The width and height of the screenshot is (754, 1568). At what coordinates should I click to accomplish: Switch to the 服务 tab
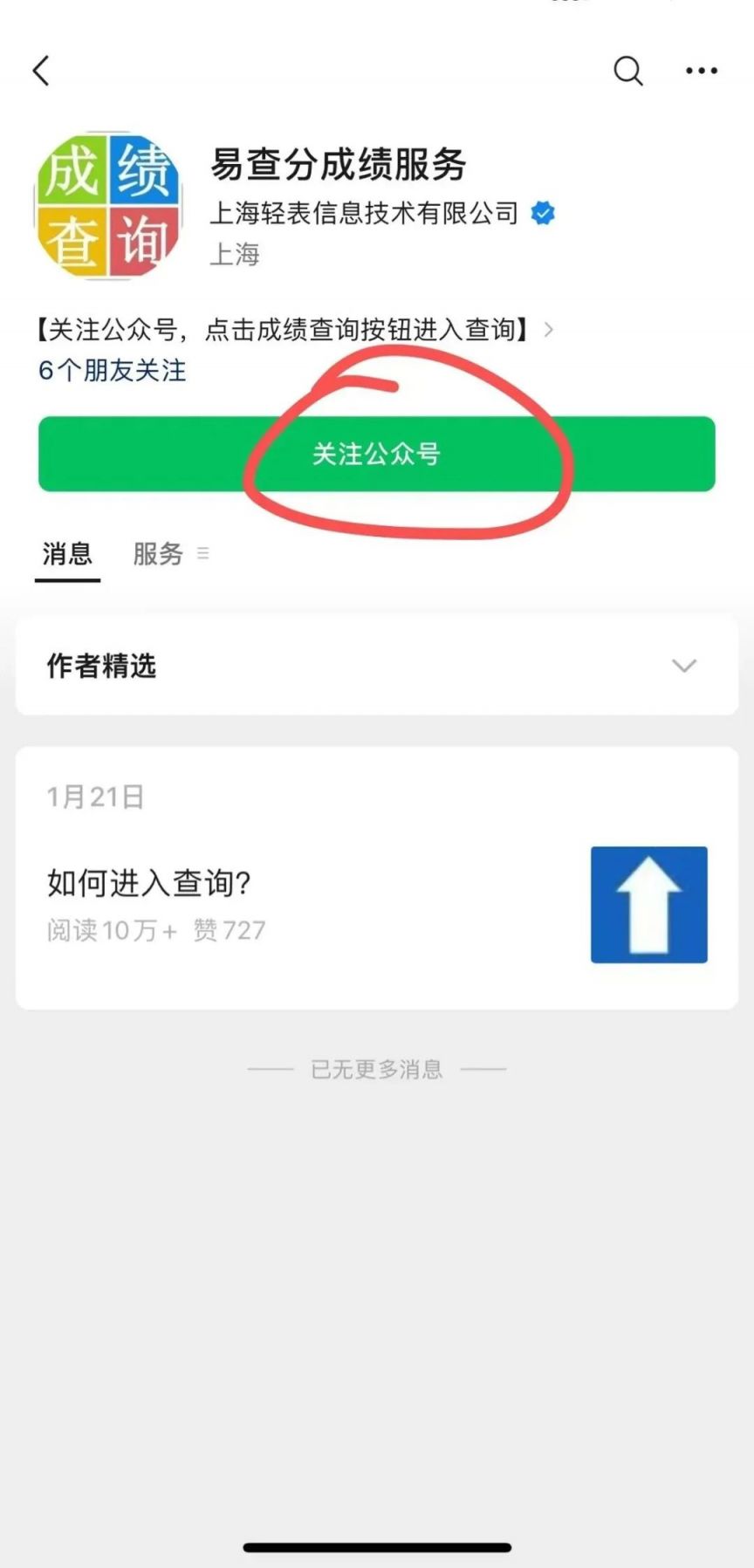(159, 554)
